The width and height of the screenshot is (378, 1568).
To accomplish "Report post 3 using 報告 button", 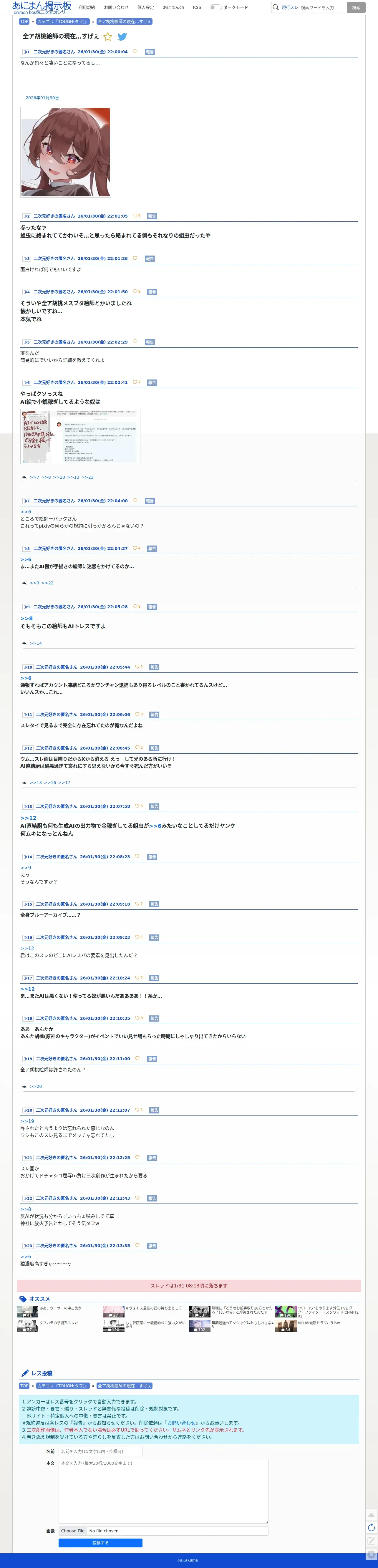I will (x=150, y=259).
